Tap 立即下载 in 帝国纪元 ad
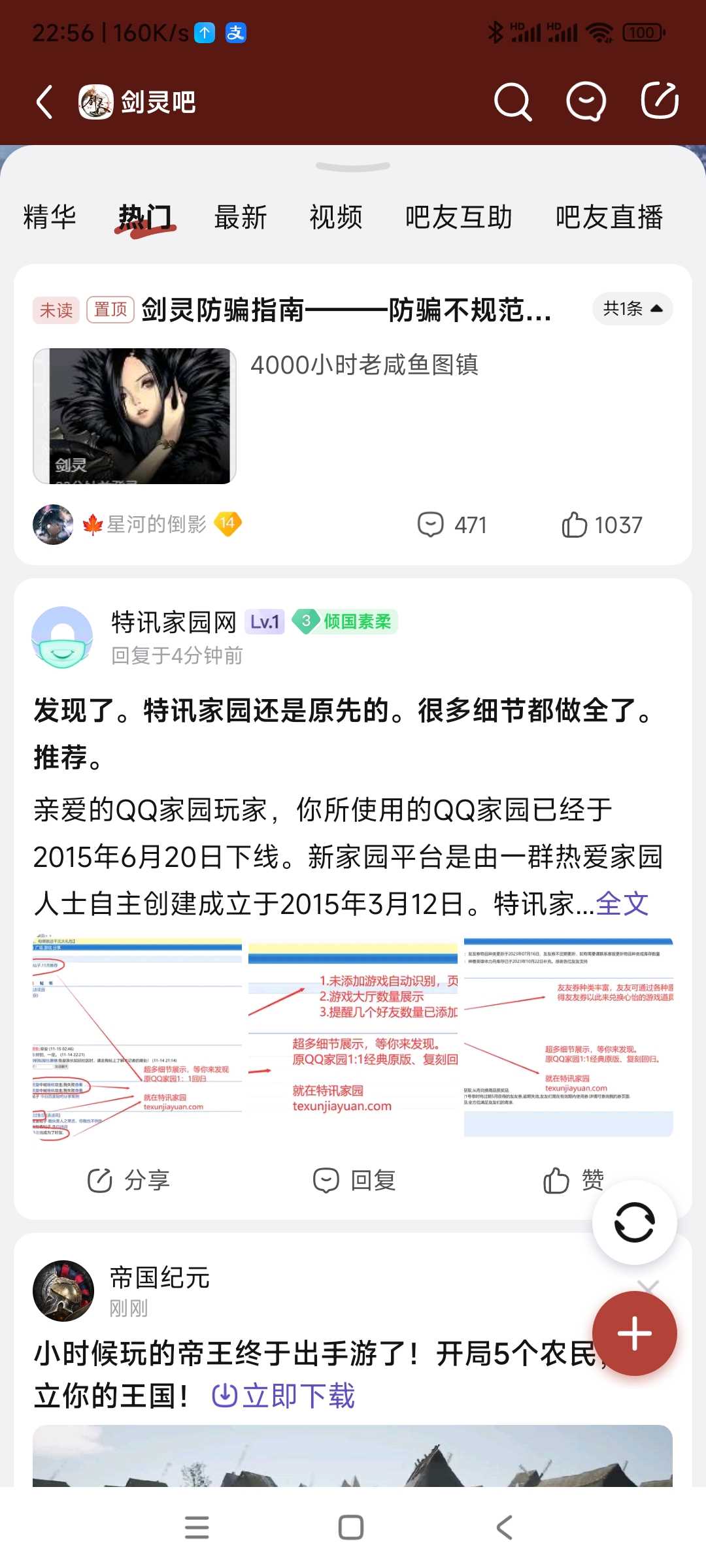 [x=284, y=1396]
